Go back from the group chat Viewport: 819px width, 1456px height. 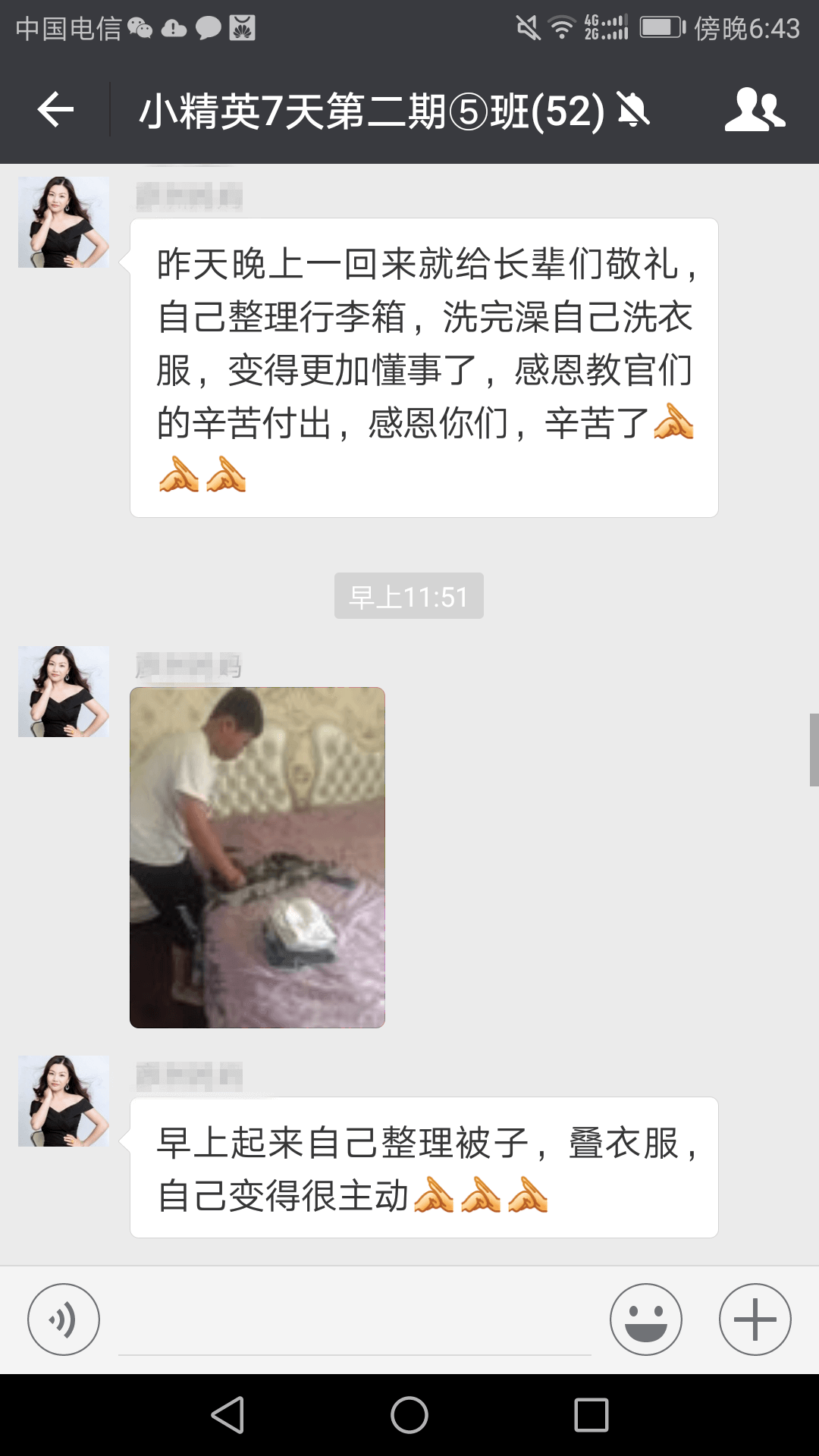55,111
